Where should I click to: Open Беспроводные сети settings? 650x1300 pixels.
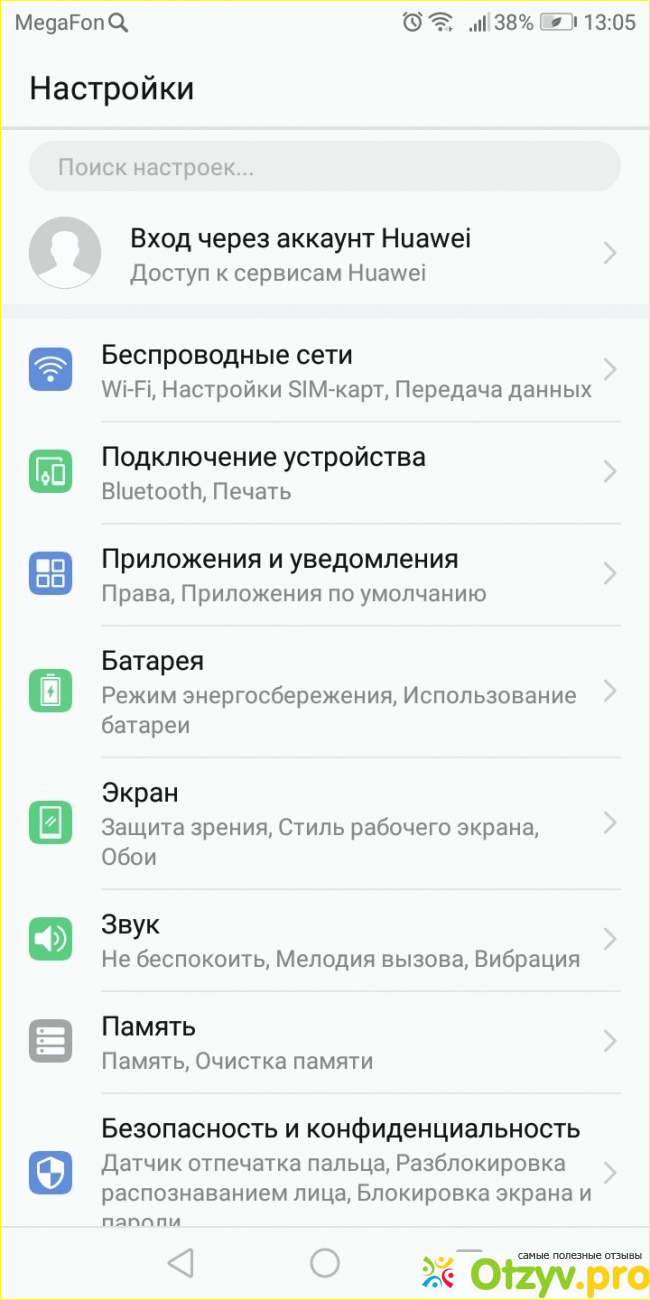324,371
